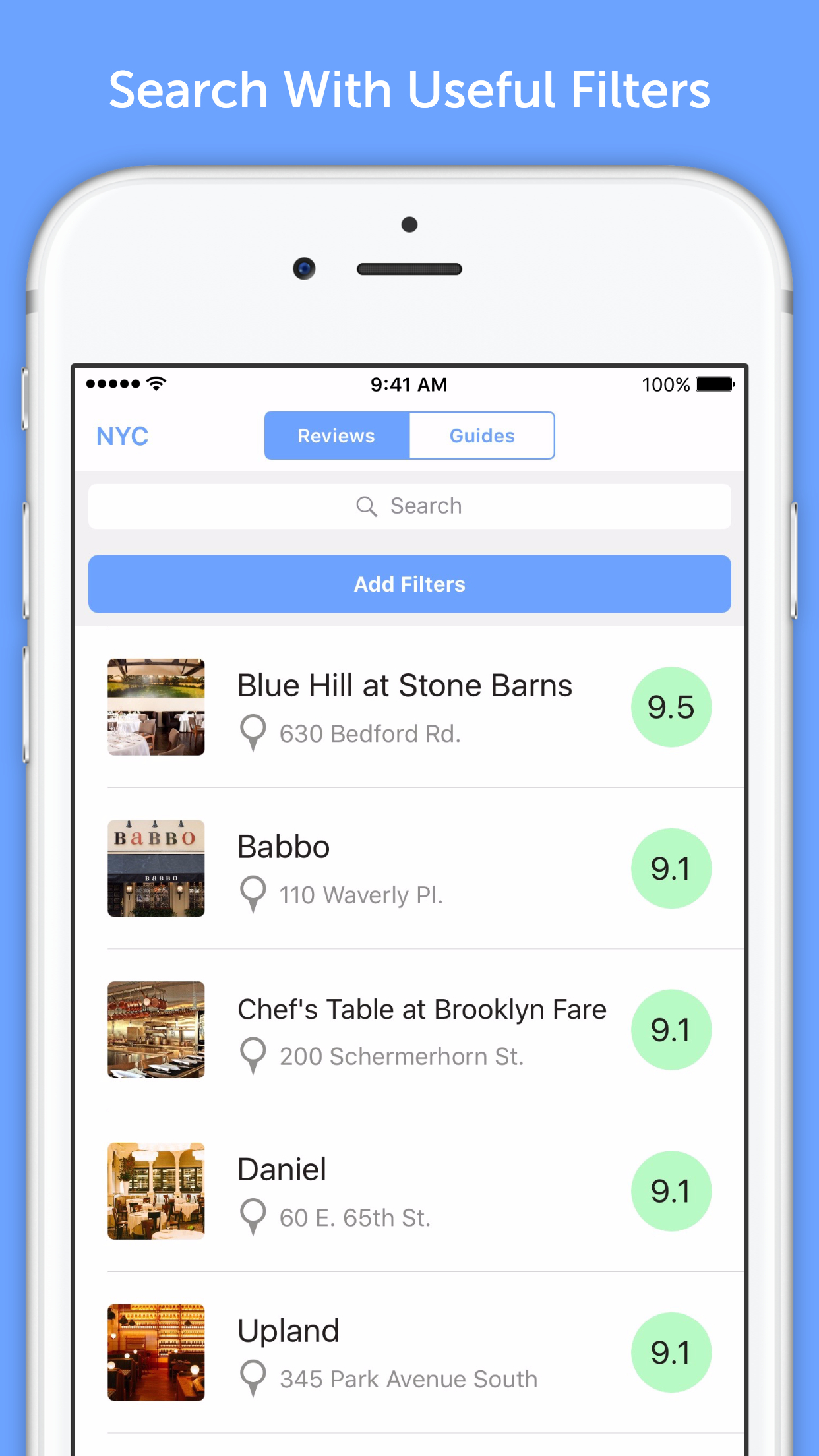Click the location pin for Upland's address
Image resolution: width=819 pixels, height=1456 pixels.
pos(253,1378)
